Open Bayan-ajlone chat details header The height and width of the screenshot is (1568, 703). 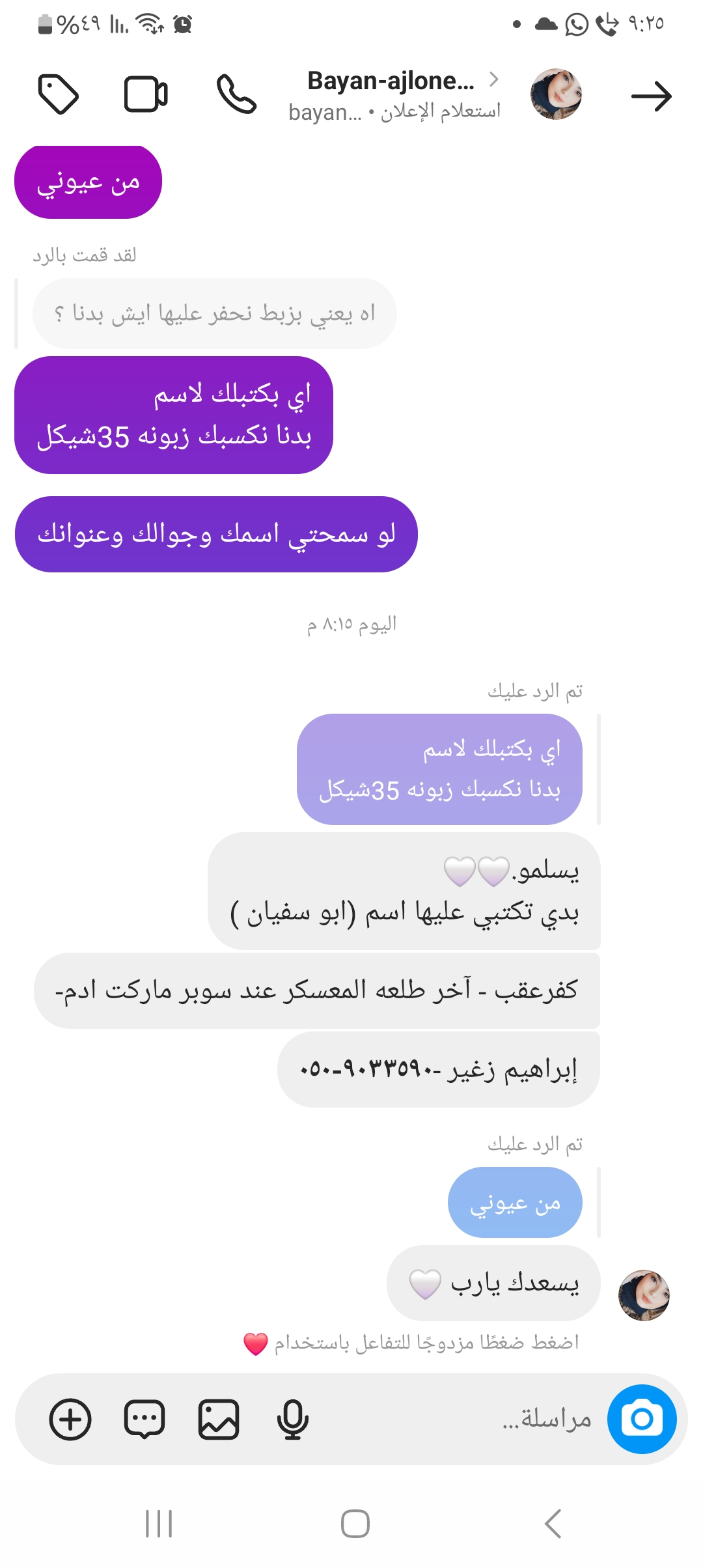(394, 95)
